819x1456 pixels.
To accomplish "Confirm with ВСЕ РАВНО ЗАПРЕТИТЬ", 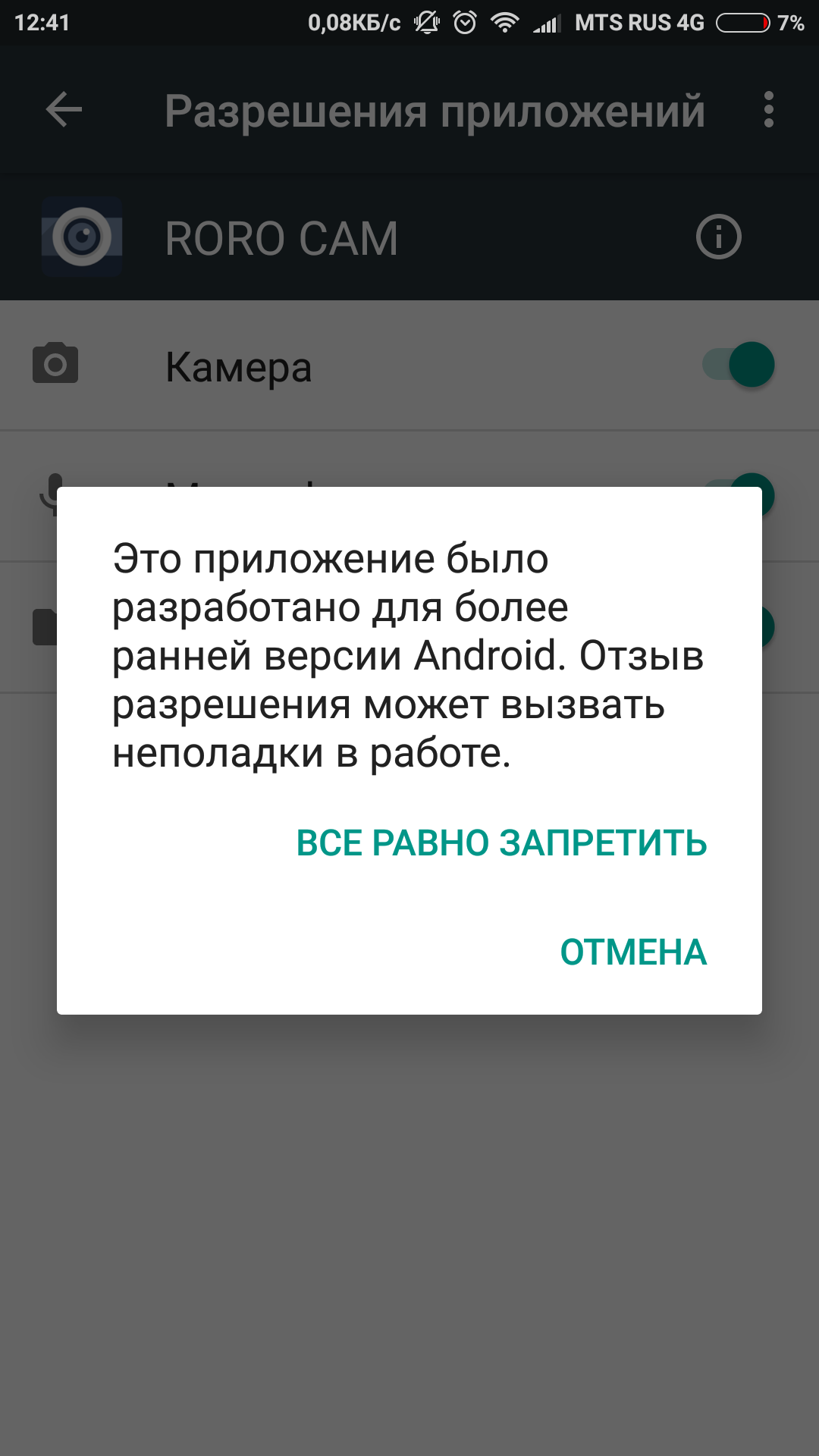I will (x=501, y=843).
